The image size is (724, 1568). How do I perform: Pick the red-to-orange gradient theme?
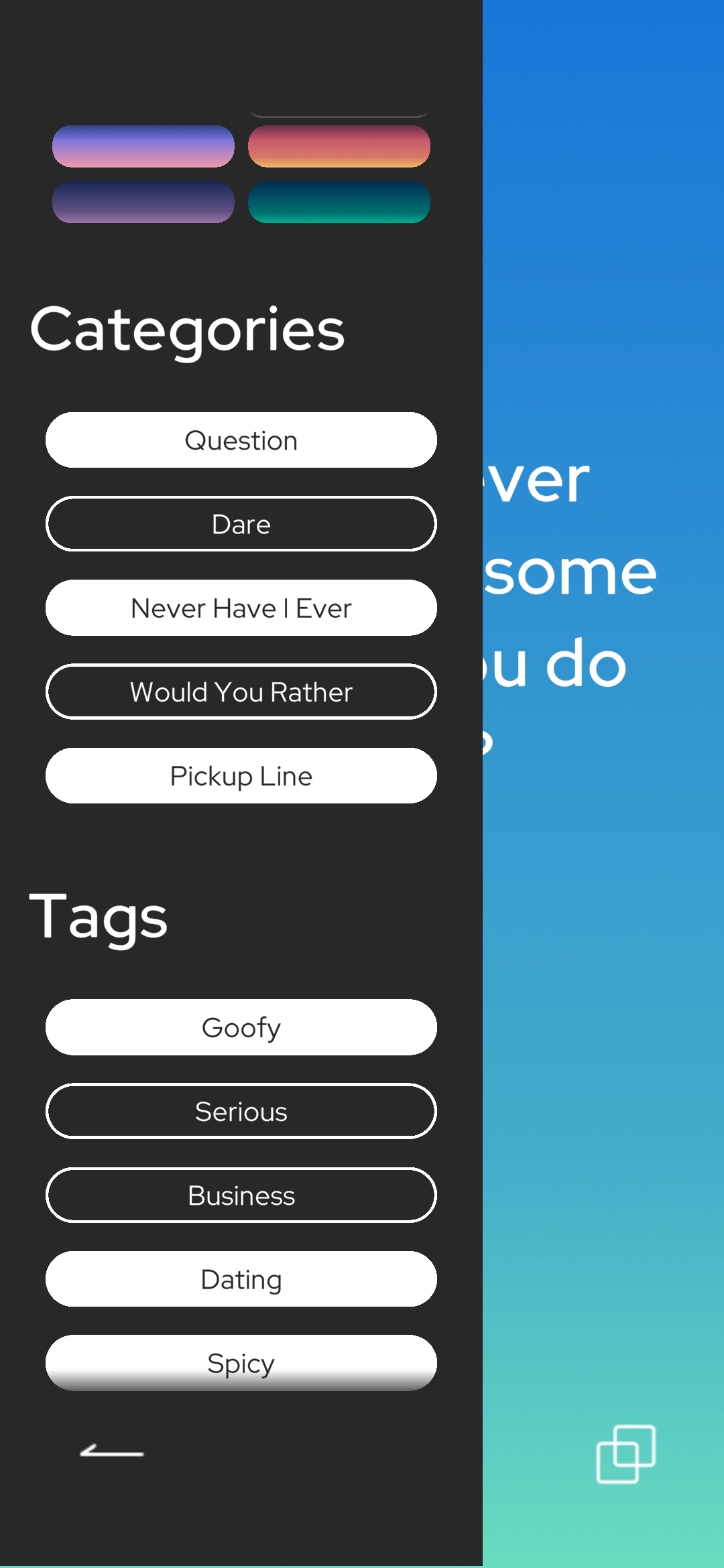click(339, 146)
